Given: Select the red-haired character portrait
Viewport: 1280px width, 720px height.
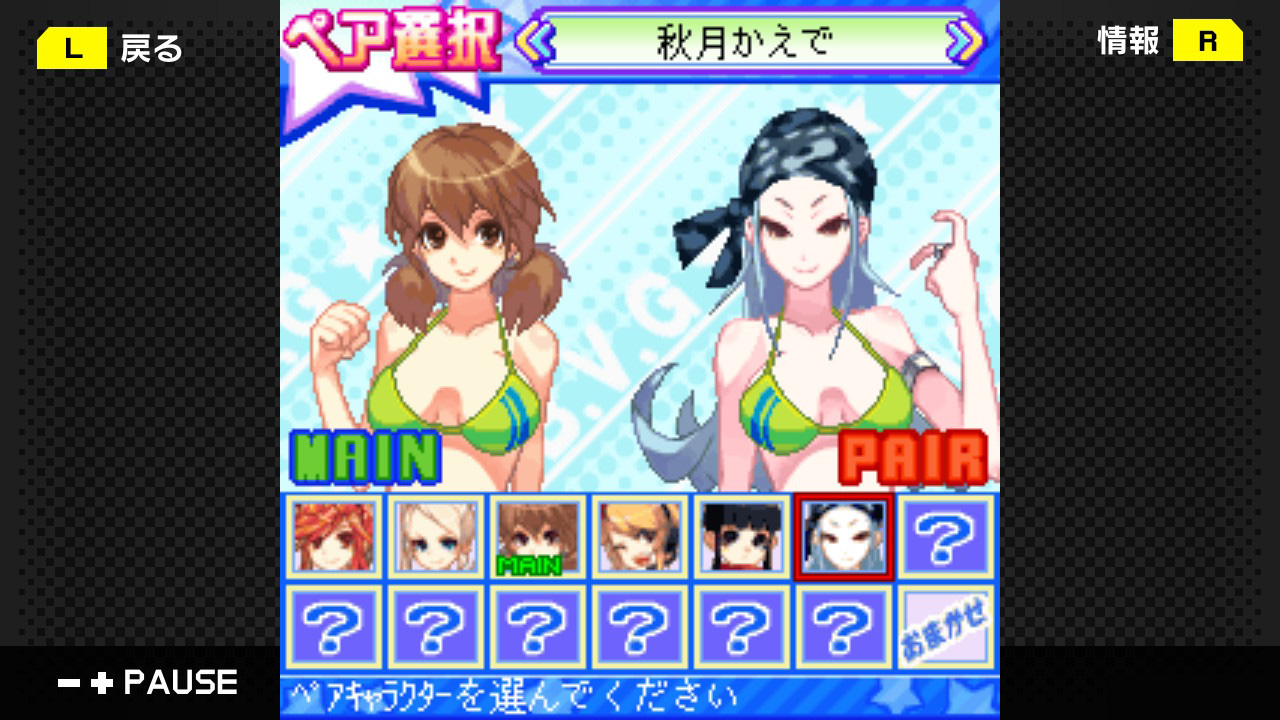Looking at the screenshot, I should pos(334,537).
